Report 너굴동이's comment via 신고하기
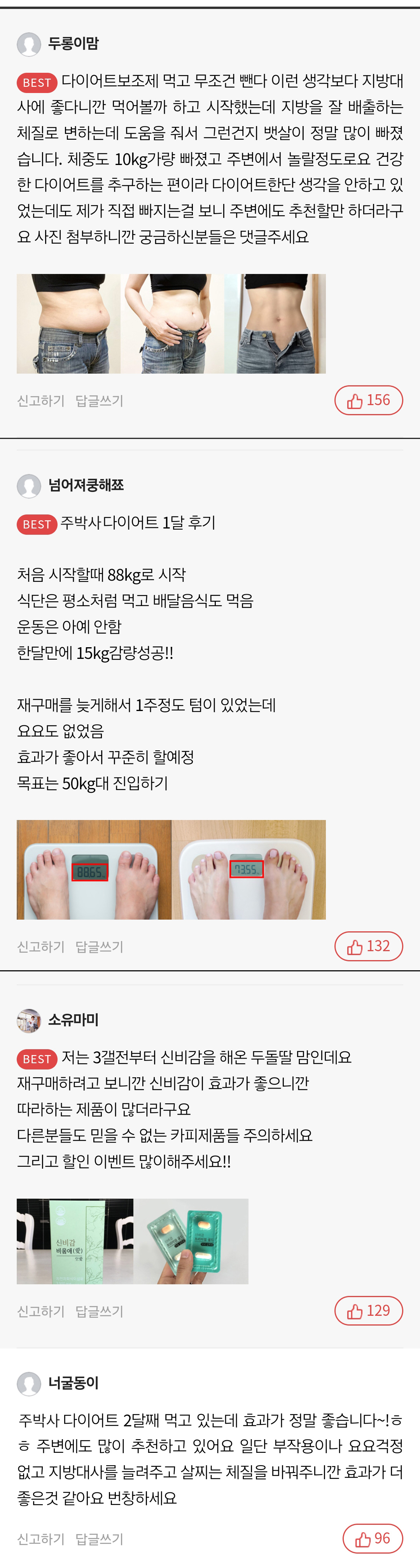420x1568 pixels. [x=41, y=1539]
